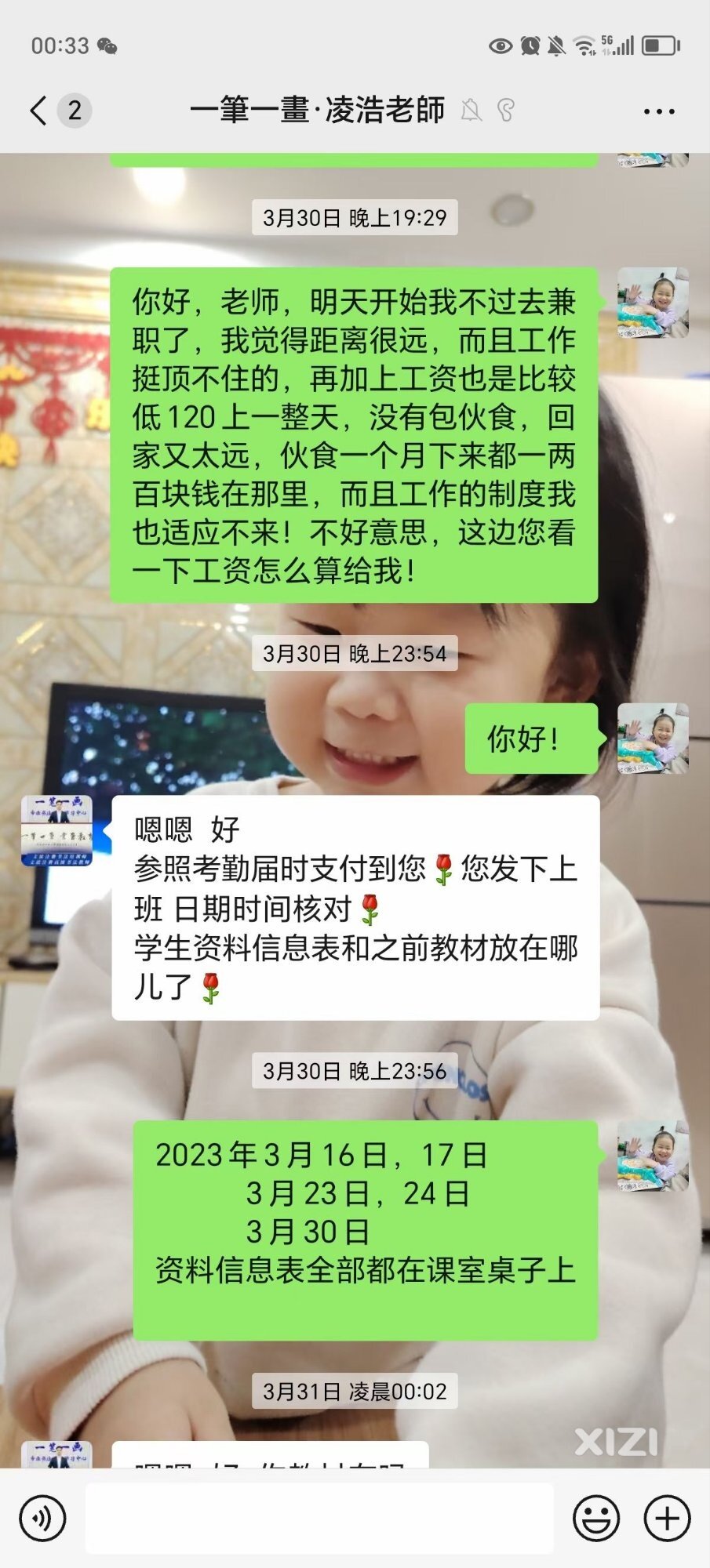Open the plus attachment menu
This screenshot has height=1568, width=710.
click(x=667, y=1519)
